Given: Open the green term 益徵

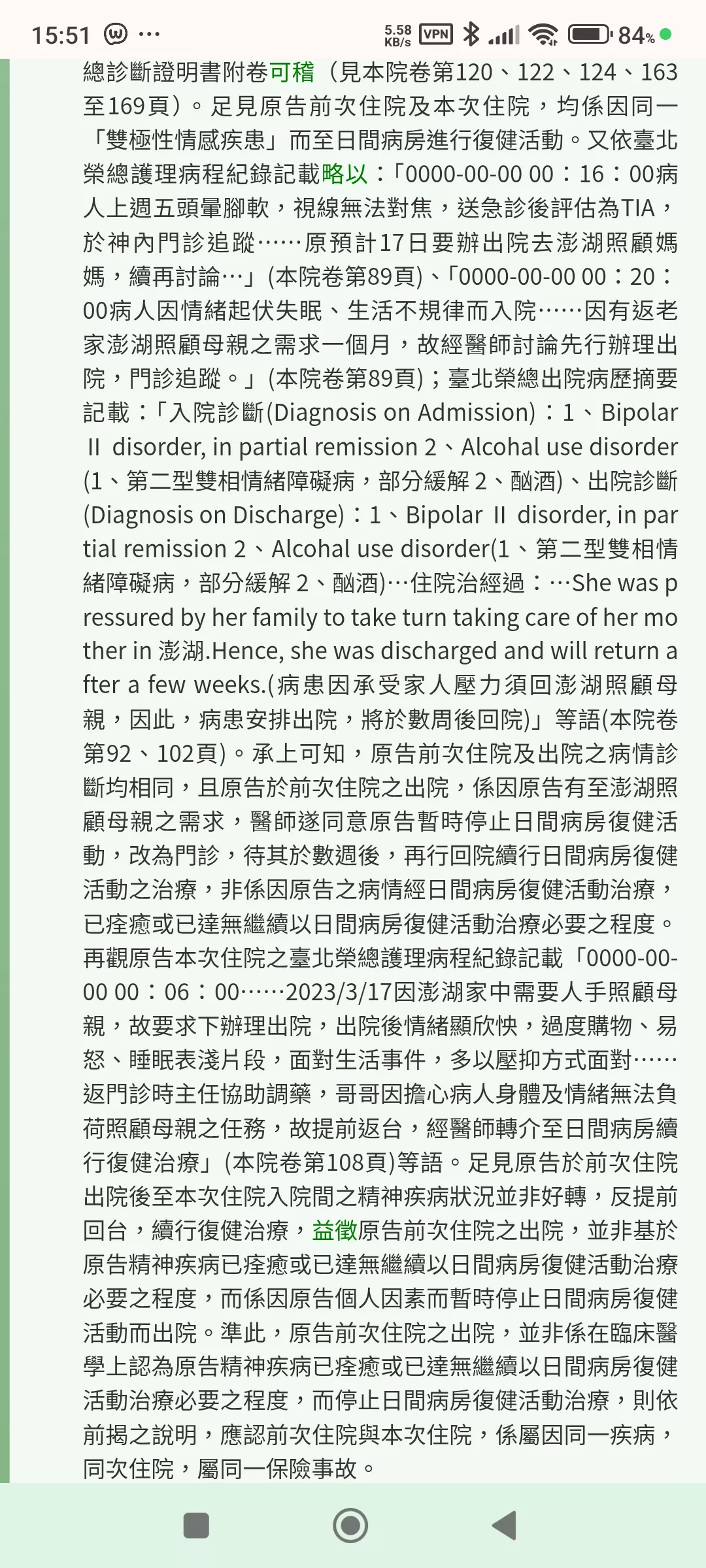Looking at the screenshot, I should (335, 1230).
